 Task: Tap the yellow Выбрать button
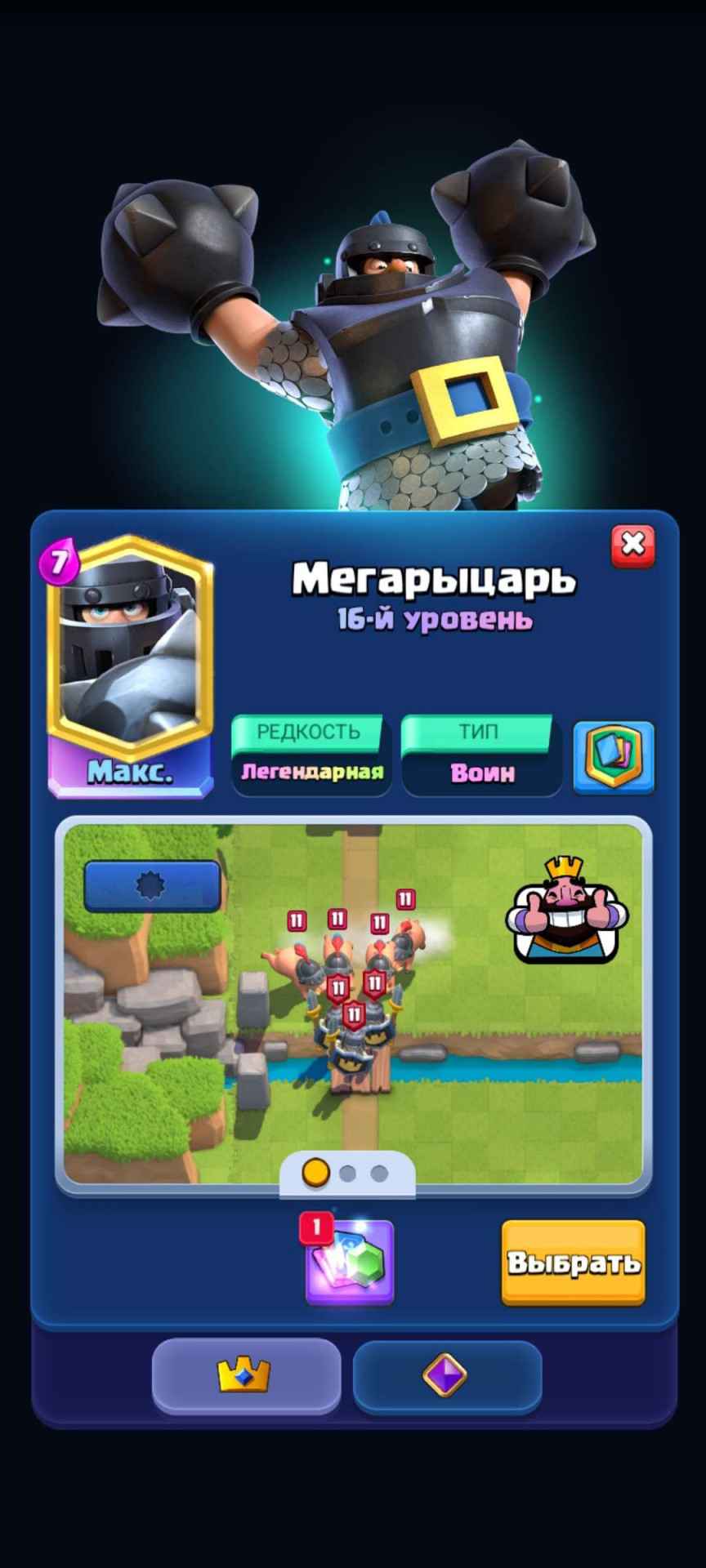click(573, 1263)
